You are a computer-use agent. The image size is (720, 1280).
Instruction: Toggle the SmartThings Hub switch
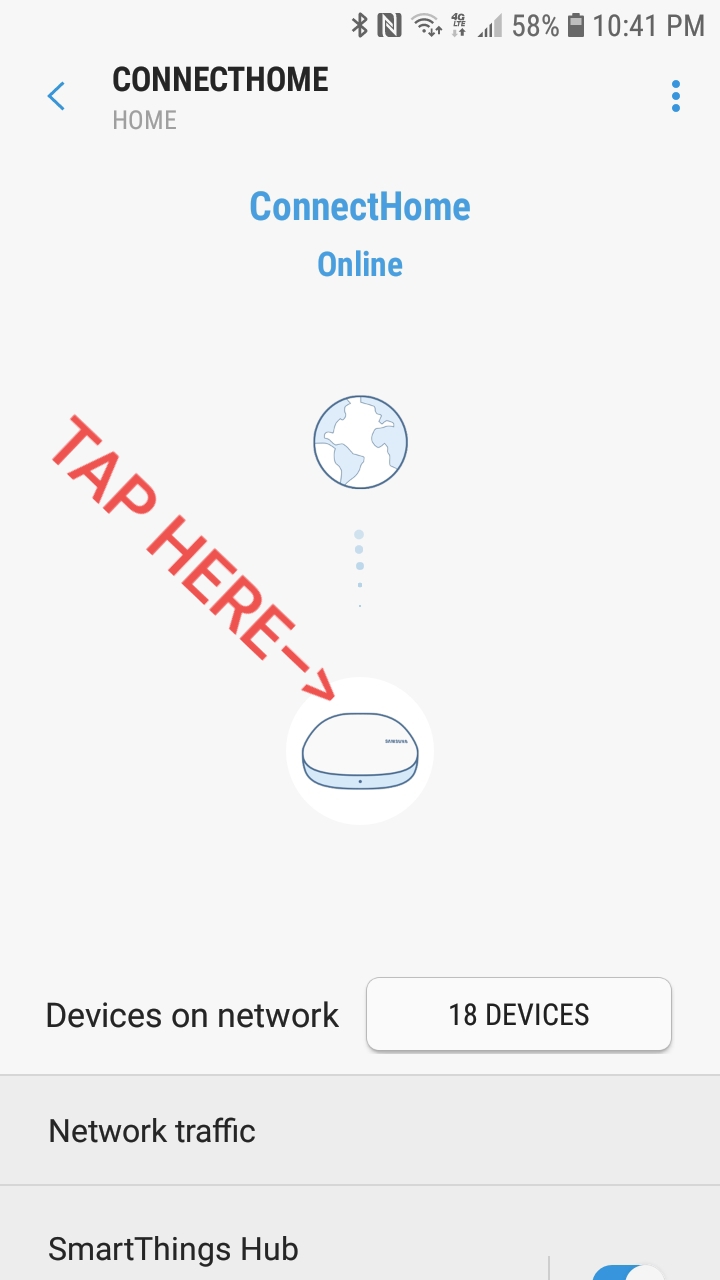[628, 1268]
